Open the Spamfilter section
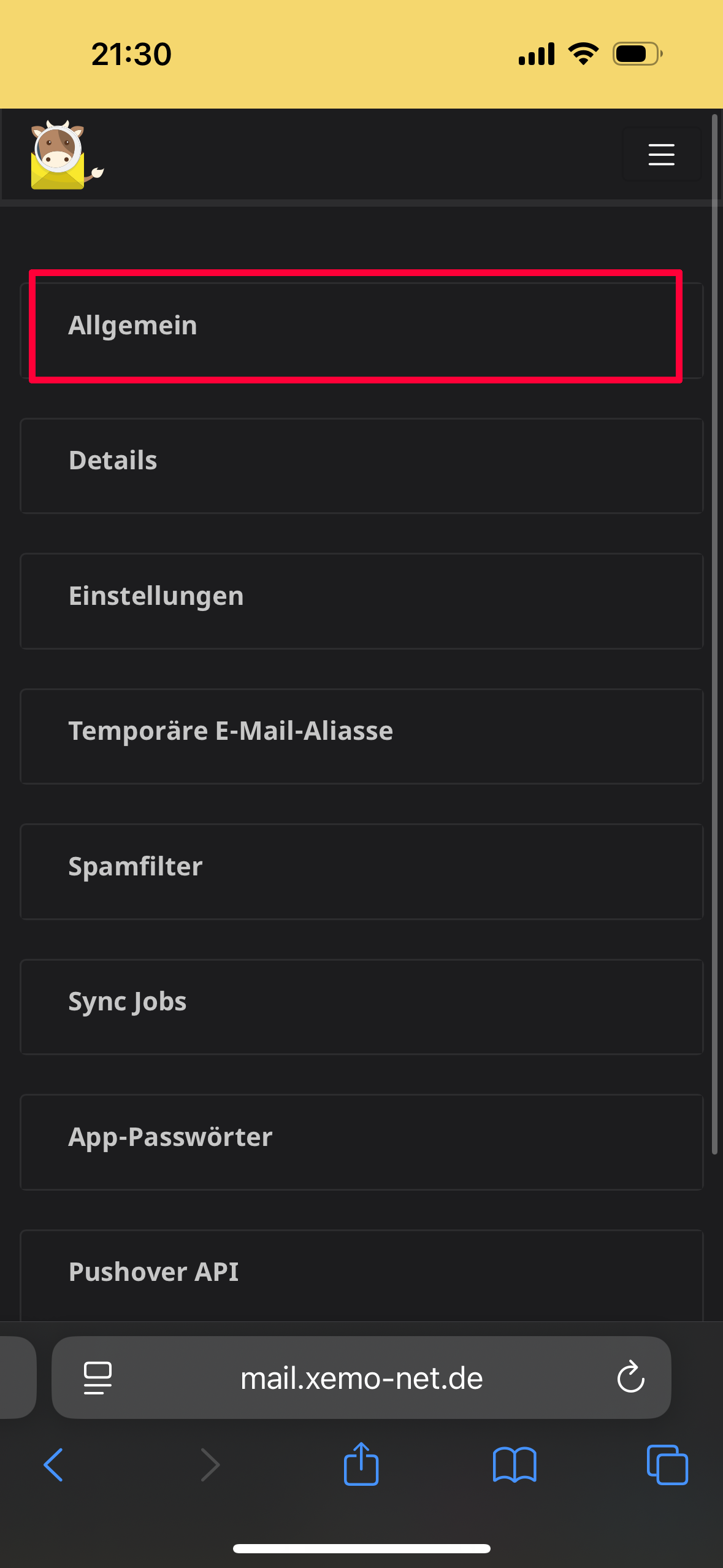 (361, 872)
